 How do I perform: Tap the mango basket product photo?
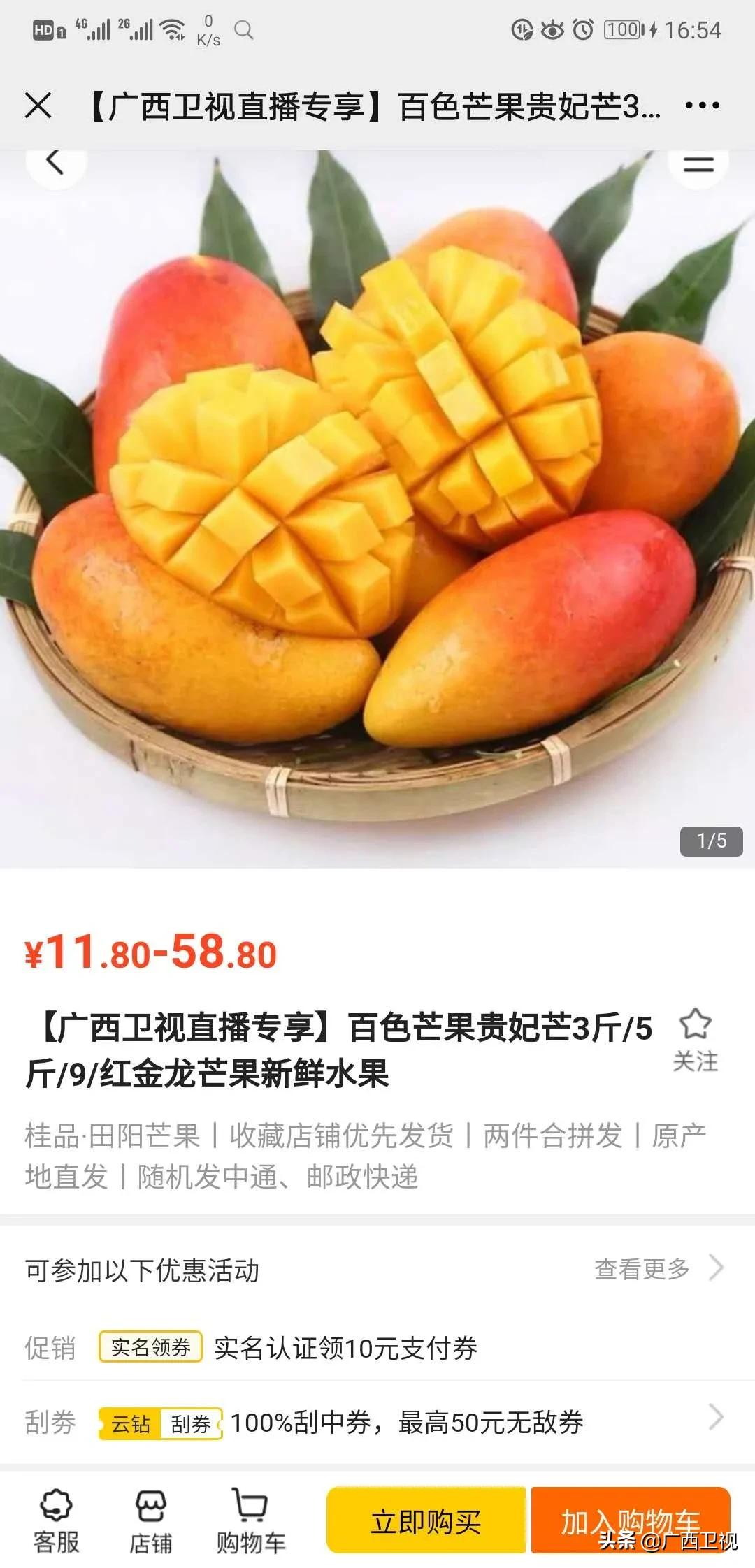point(377,503)
